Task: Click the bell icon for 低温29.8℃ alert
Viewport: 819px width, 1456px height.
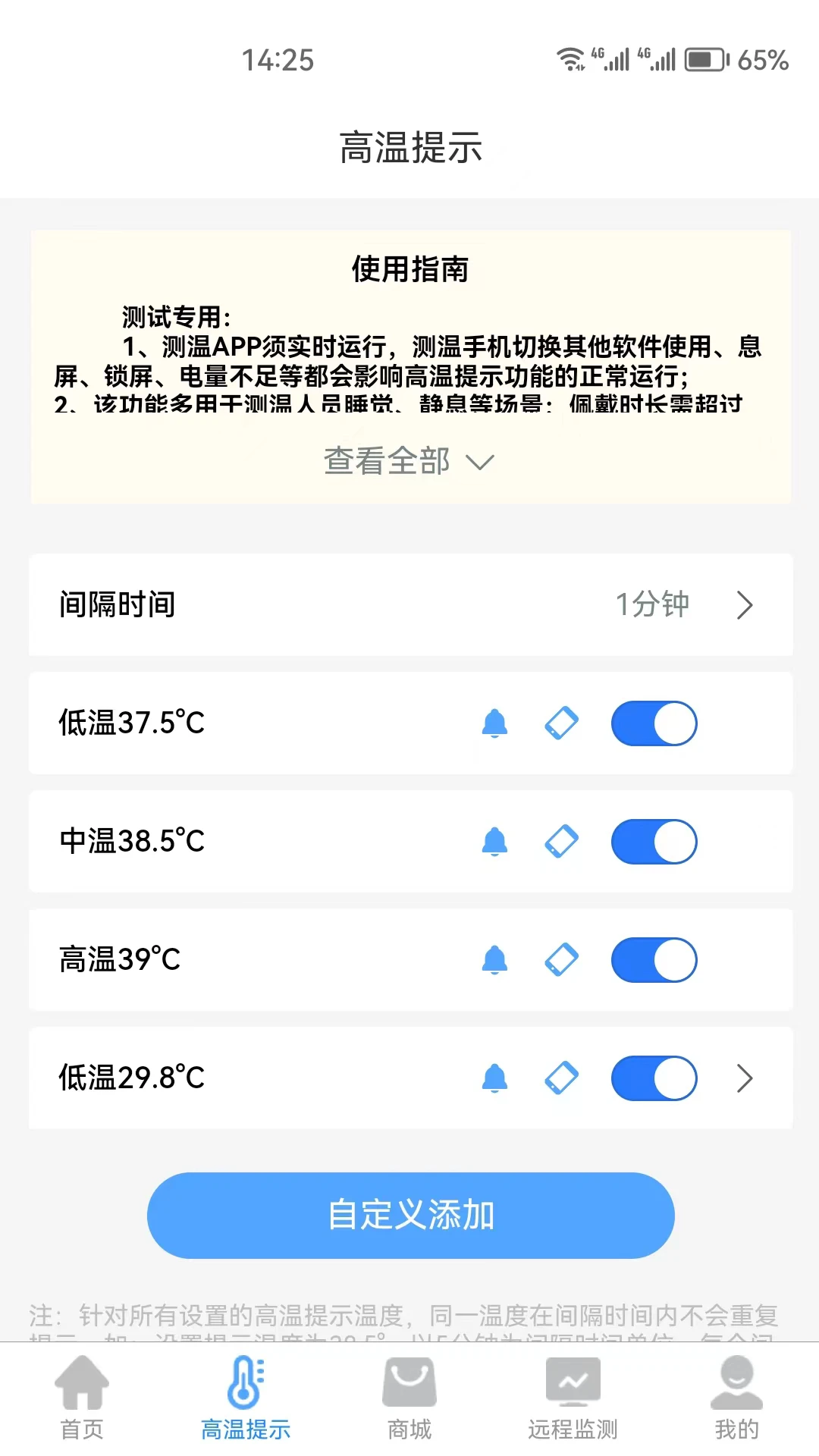Action: (x=494, y=1078)
